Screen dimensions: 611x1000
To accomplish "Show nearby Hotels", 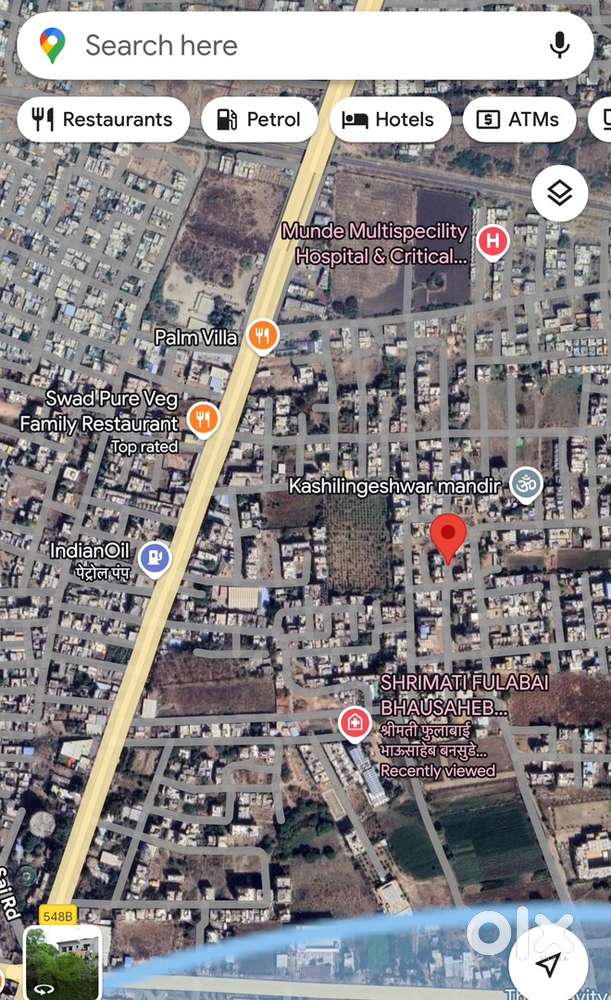I will tap(389, 120).
